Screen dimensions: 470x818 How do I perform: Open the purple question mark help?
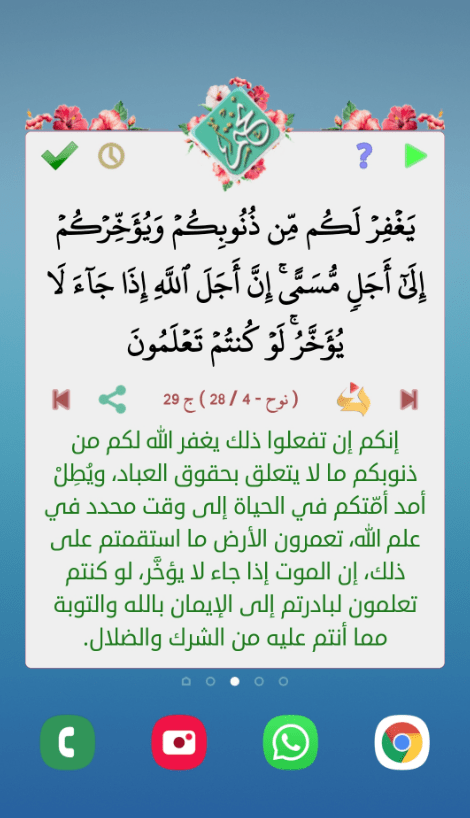(x=364, y=155)
